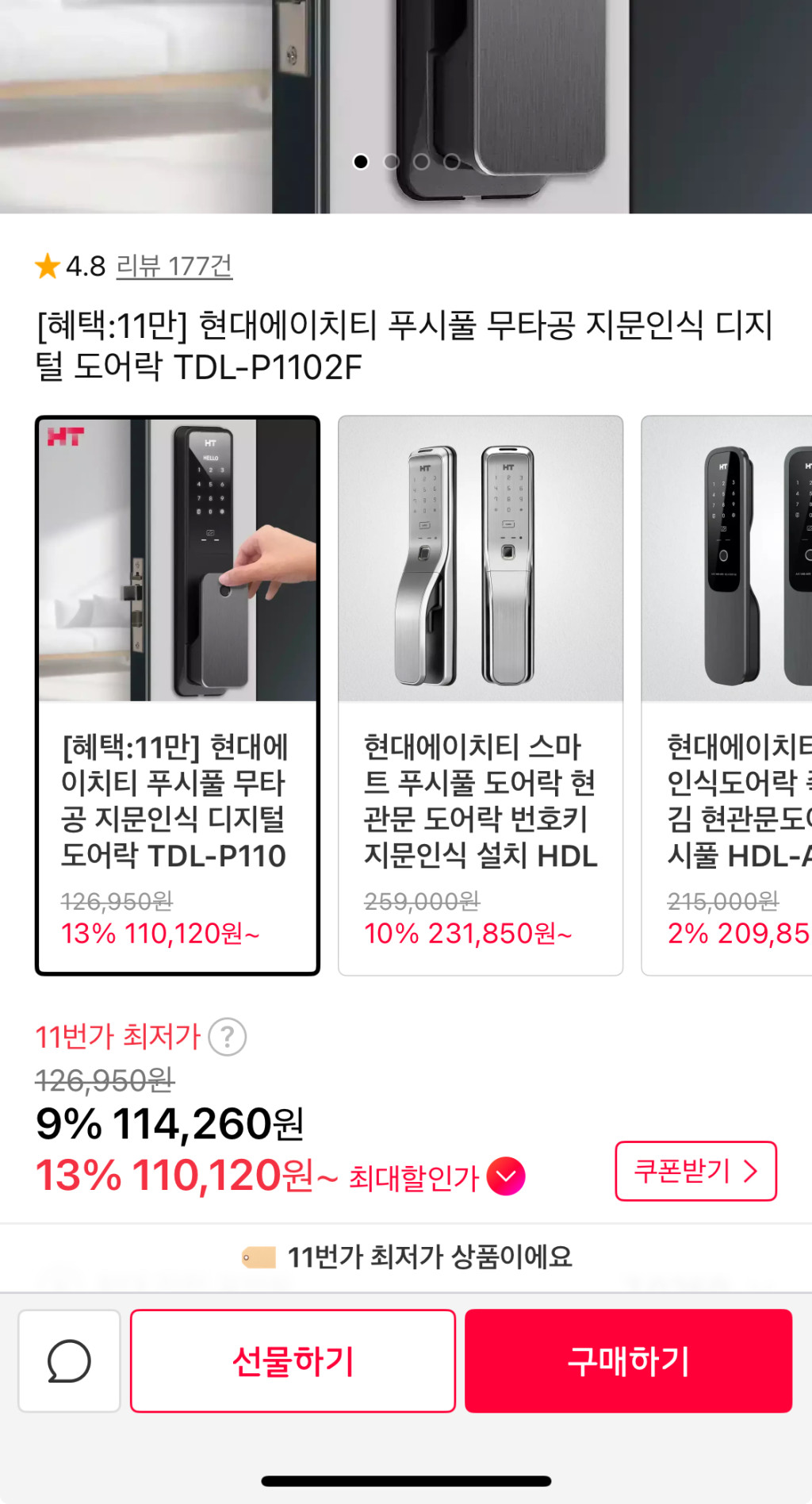
Task: Open the 스마트 푸시풀 도어락 HDL card
Action: pyautogui.click(x=481, y=695)
